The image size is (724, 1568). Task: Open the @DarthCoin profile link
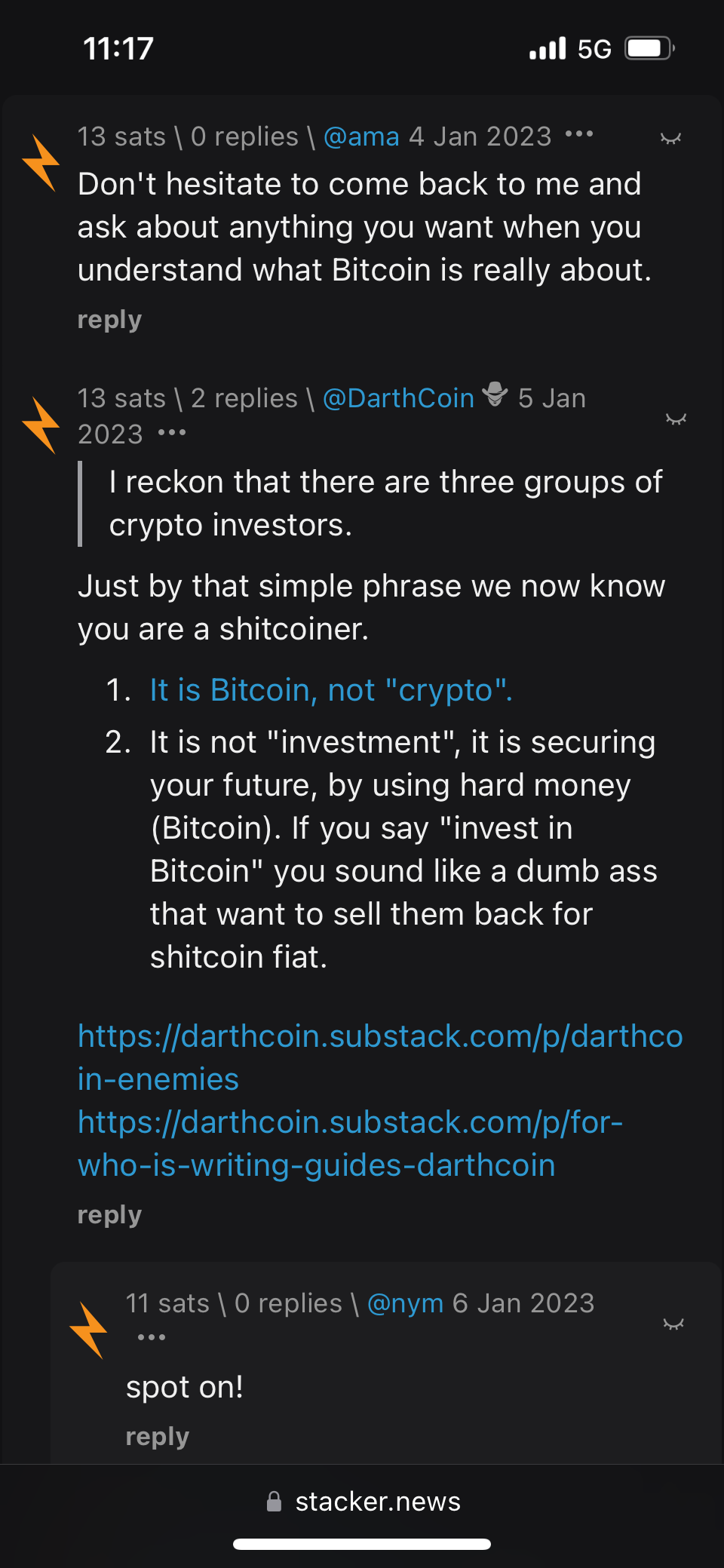(398, 398)
